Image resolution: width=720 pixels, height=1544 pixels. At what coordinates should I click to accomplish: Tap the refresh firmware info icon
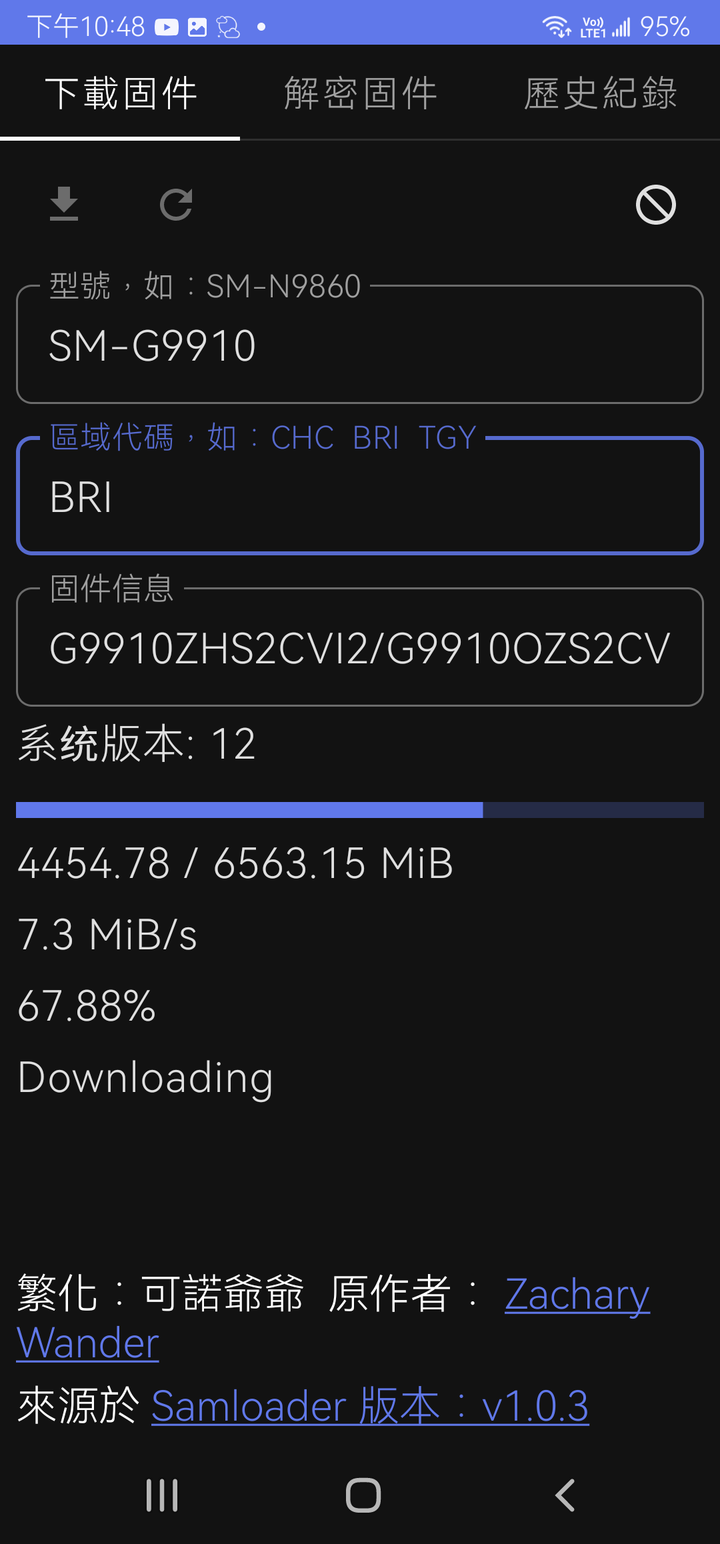coord(176,205)
